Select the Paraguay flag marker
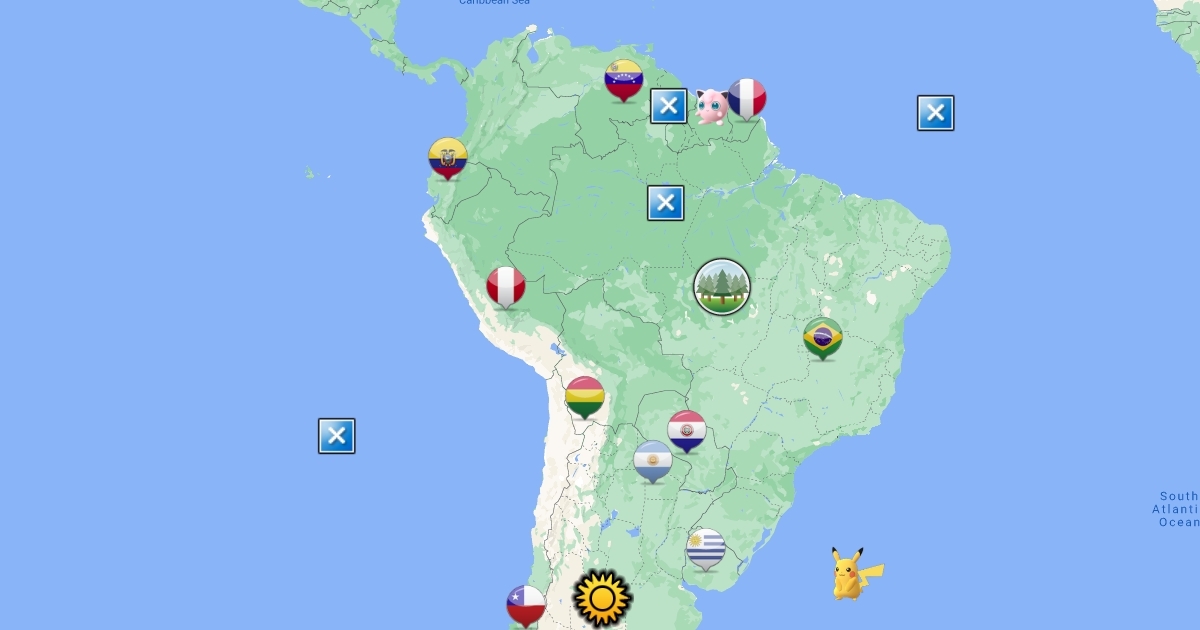This screenshot has width=1200, height=630. pos(687,430)
